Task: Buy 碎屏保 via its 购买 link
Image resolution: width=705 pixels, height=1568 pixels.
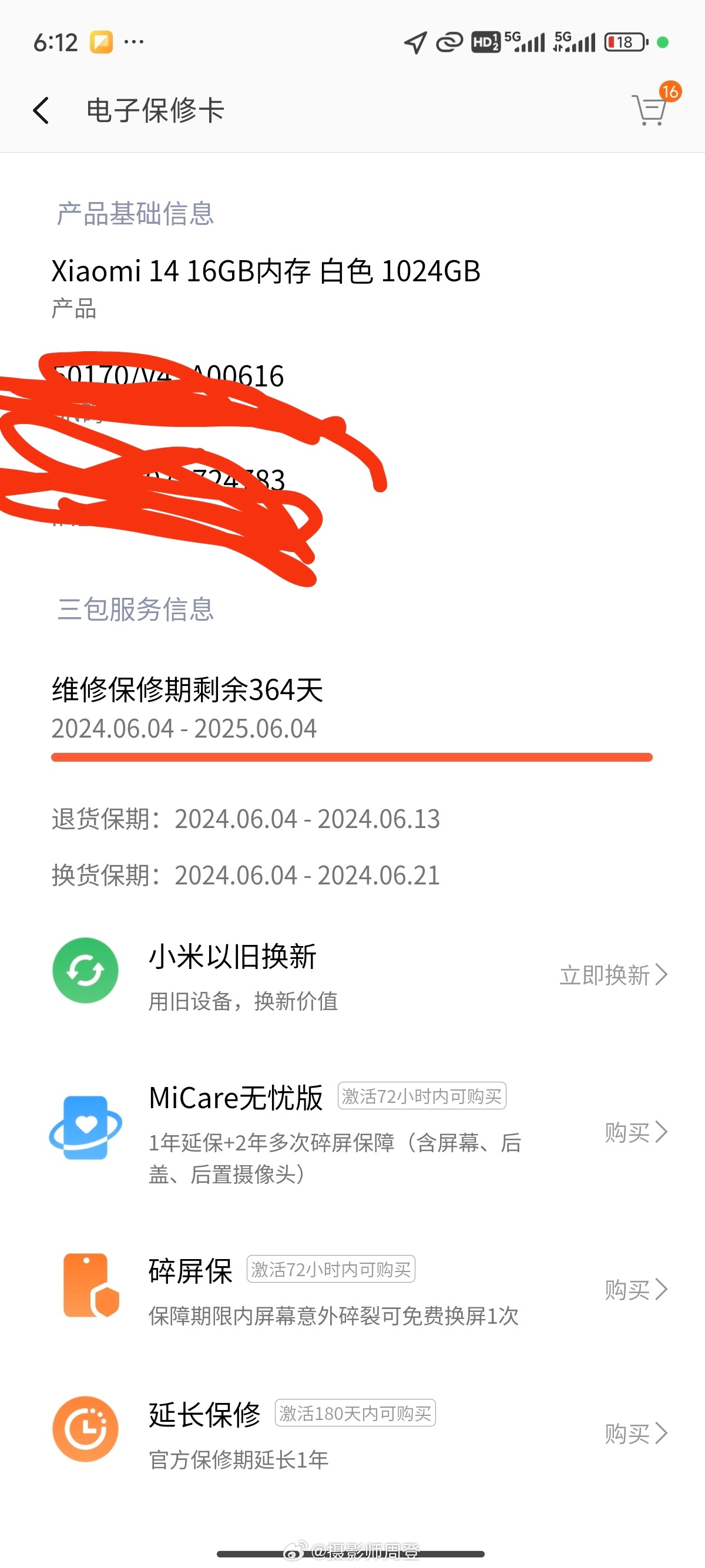Action: (636, 1289)
